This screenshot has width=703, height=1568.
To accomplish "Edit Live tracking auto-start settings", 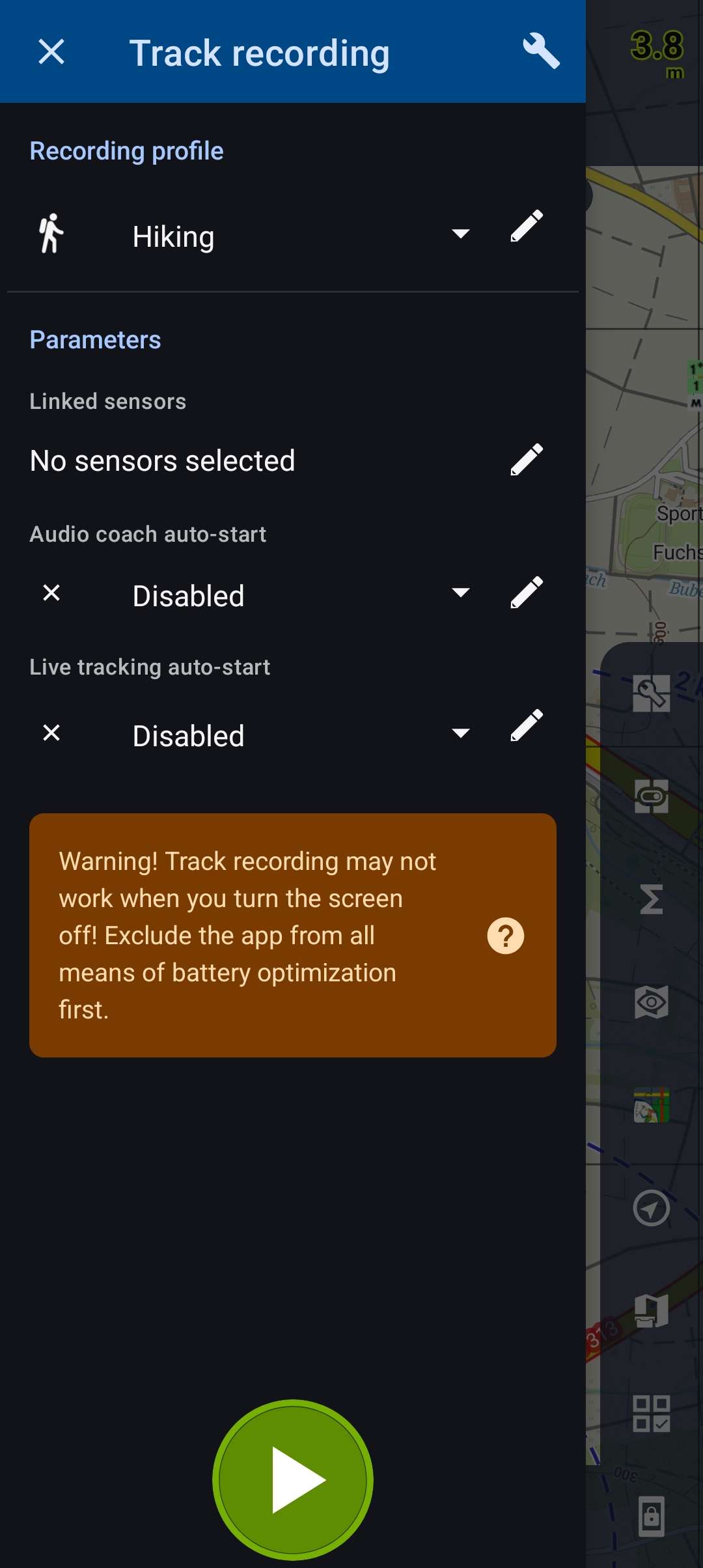I will pyautogui.click(x=527, y=725).
